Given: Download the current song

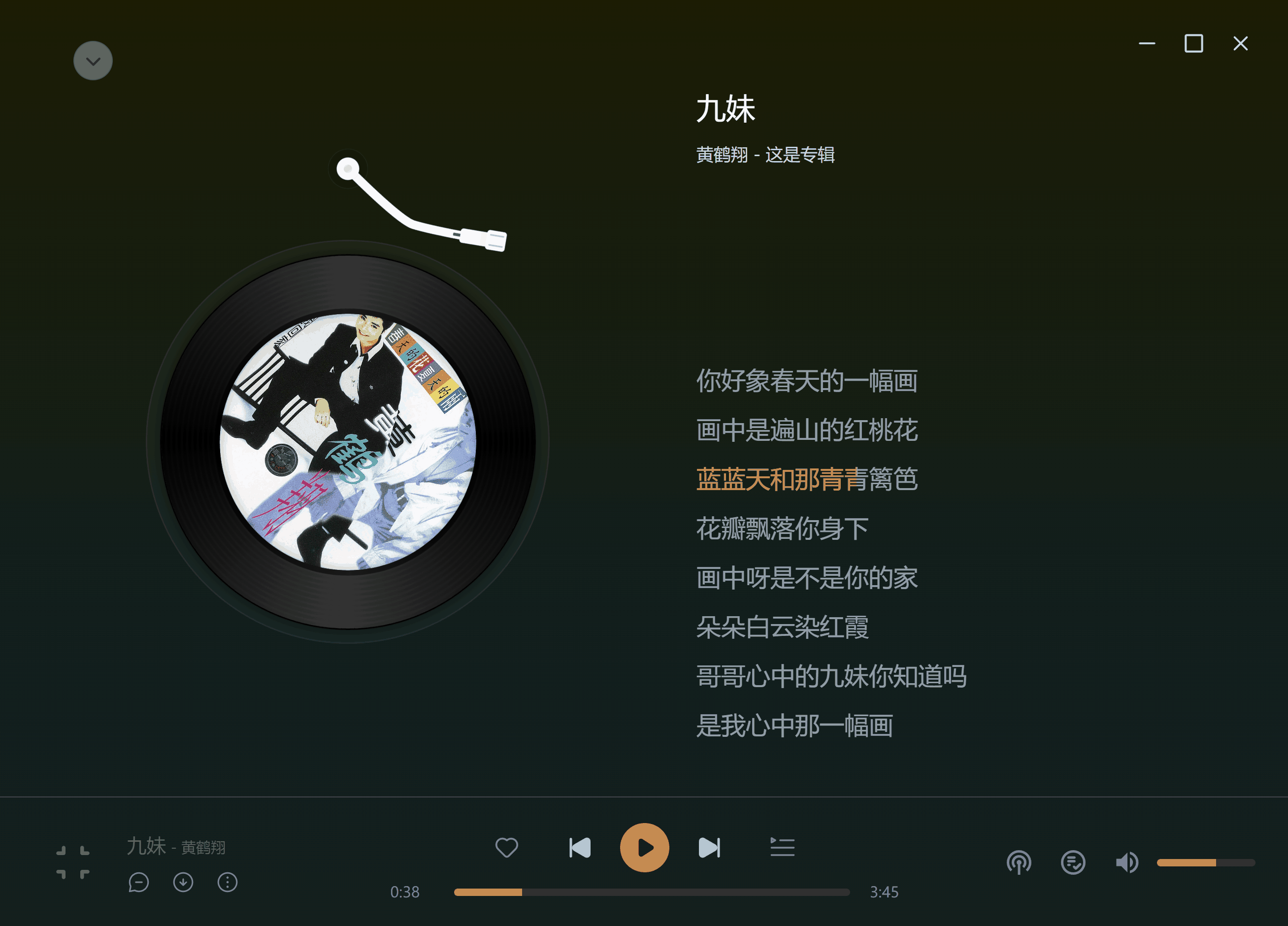Looking at the screenshot, I should tap(183, 882).
